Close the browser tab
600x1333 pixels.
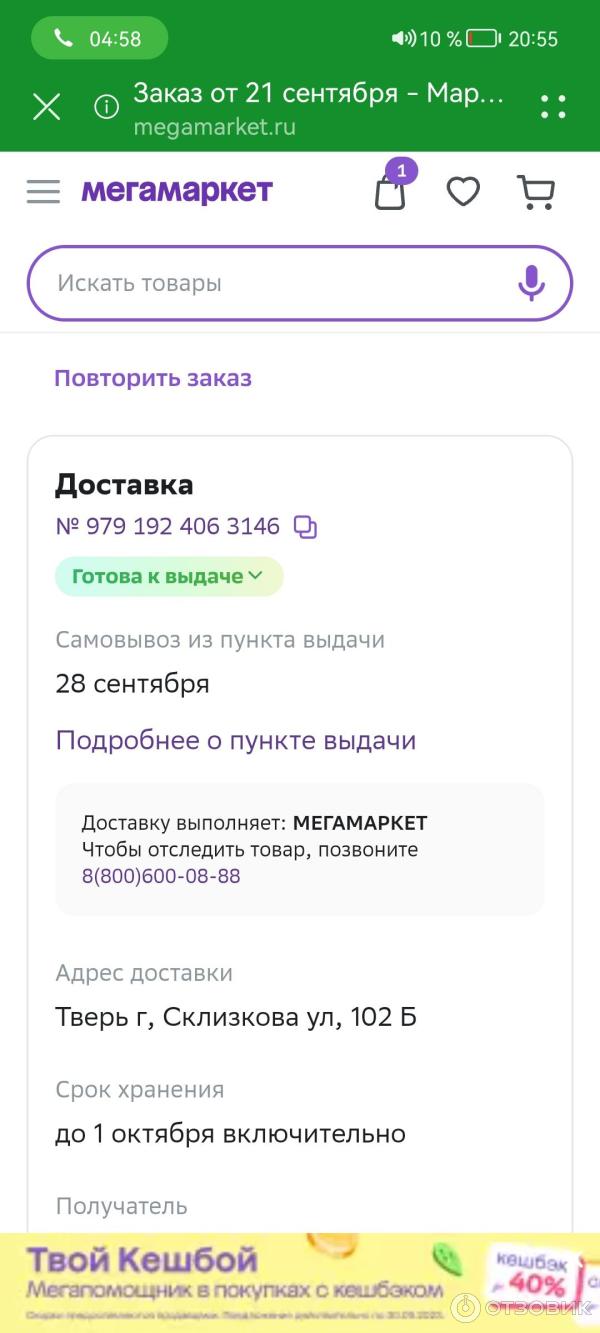tap(47, 106)
